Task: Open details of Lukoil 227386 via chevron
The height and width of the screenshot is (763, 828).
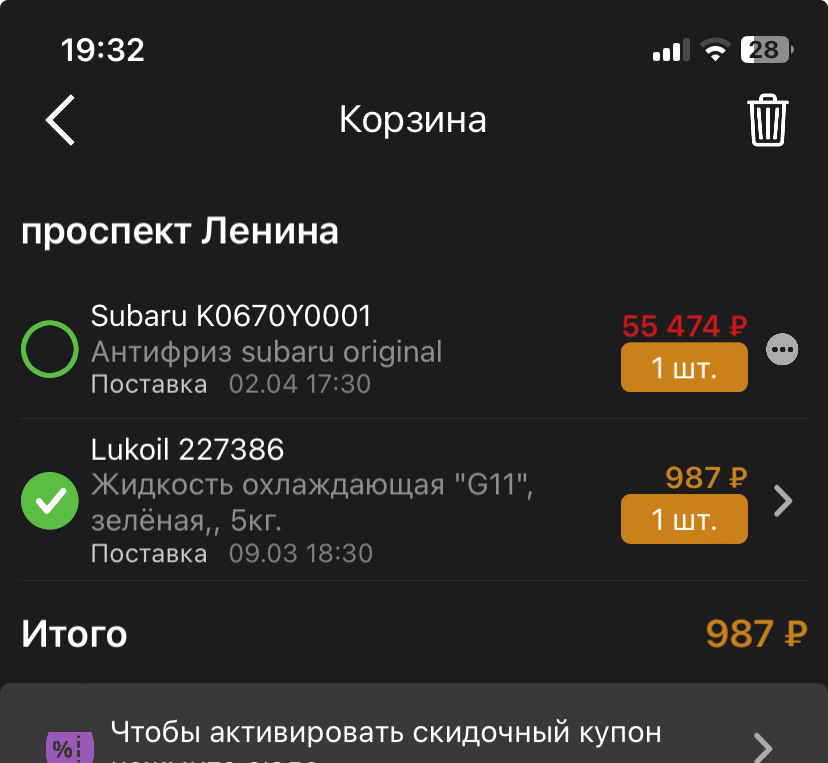Action: 783,500
